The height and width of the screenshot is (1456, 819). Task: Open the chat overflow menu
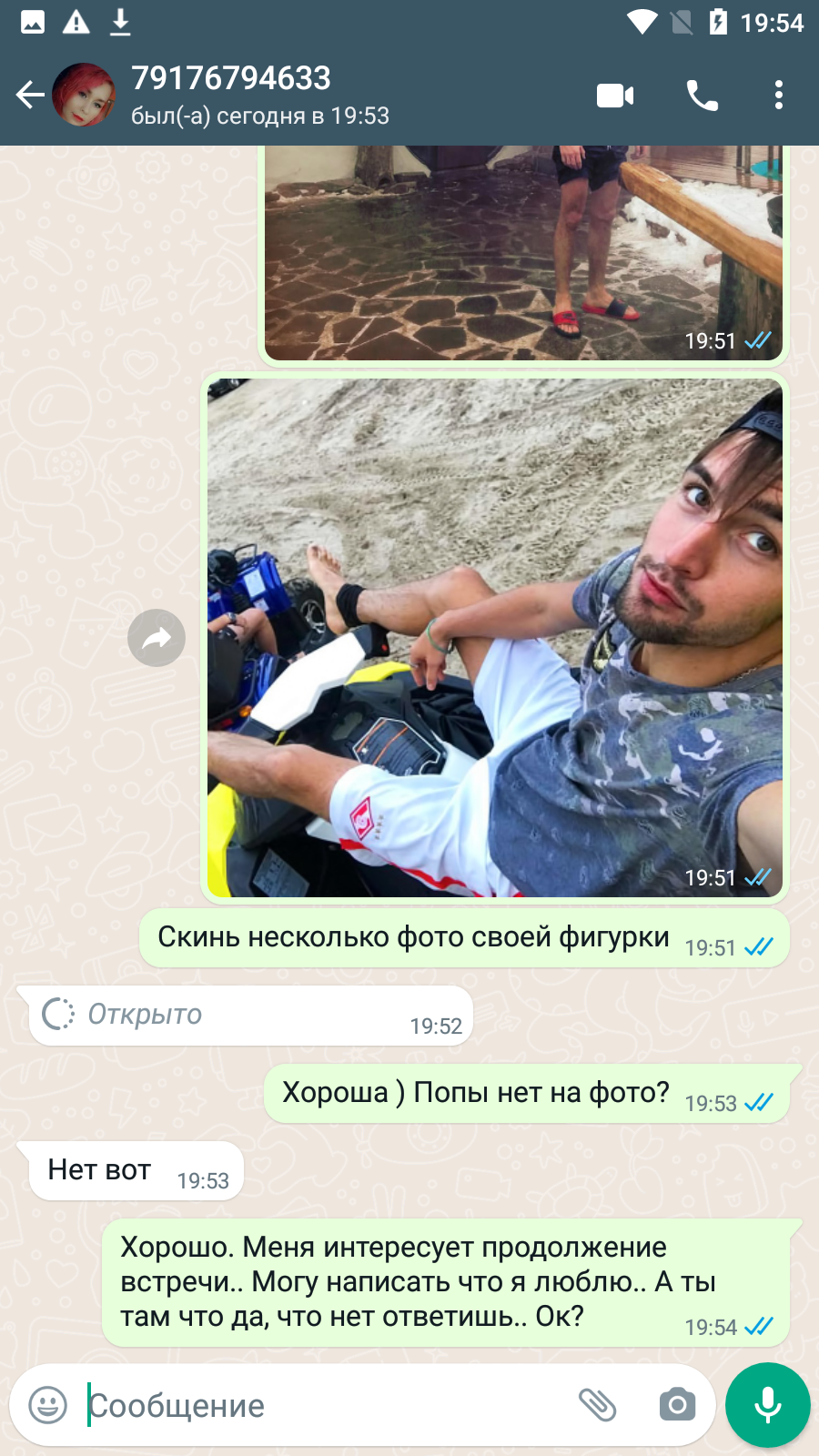click(x=779, y=95)
